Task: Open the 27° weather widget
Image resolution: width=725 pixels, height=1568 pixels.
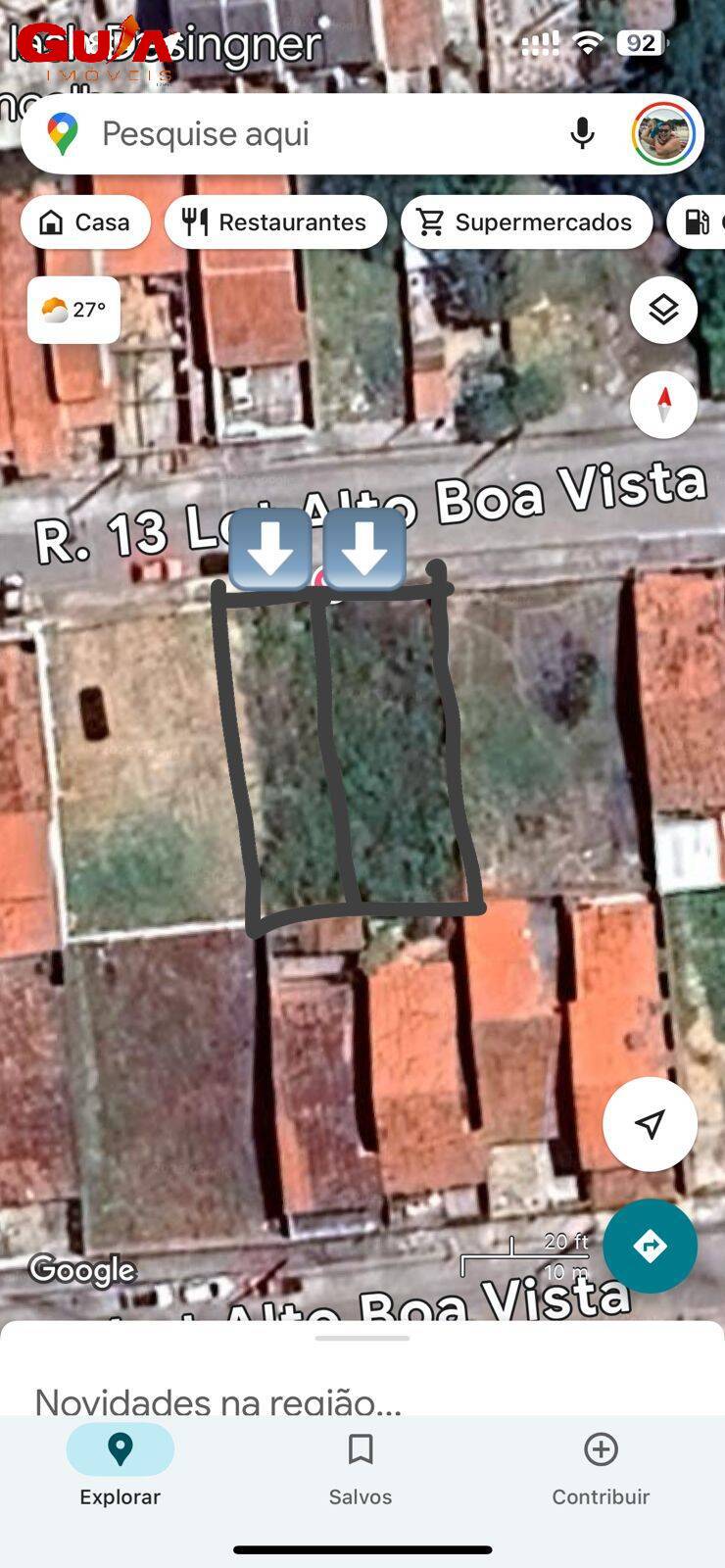Action: [x=73, y=310]
